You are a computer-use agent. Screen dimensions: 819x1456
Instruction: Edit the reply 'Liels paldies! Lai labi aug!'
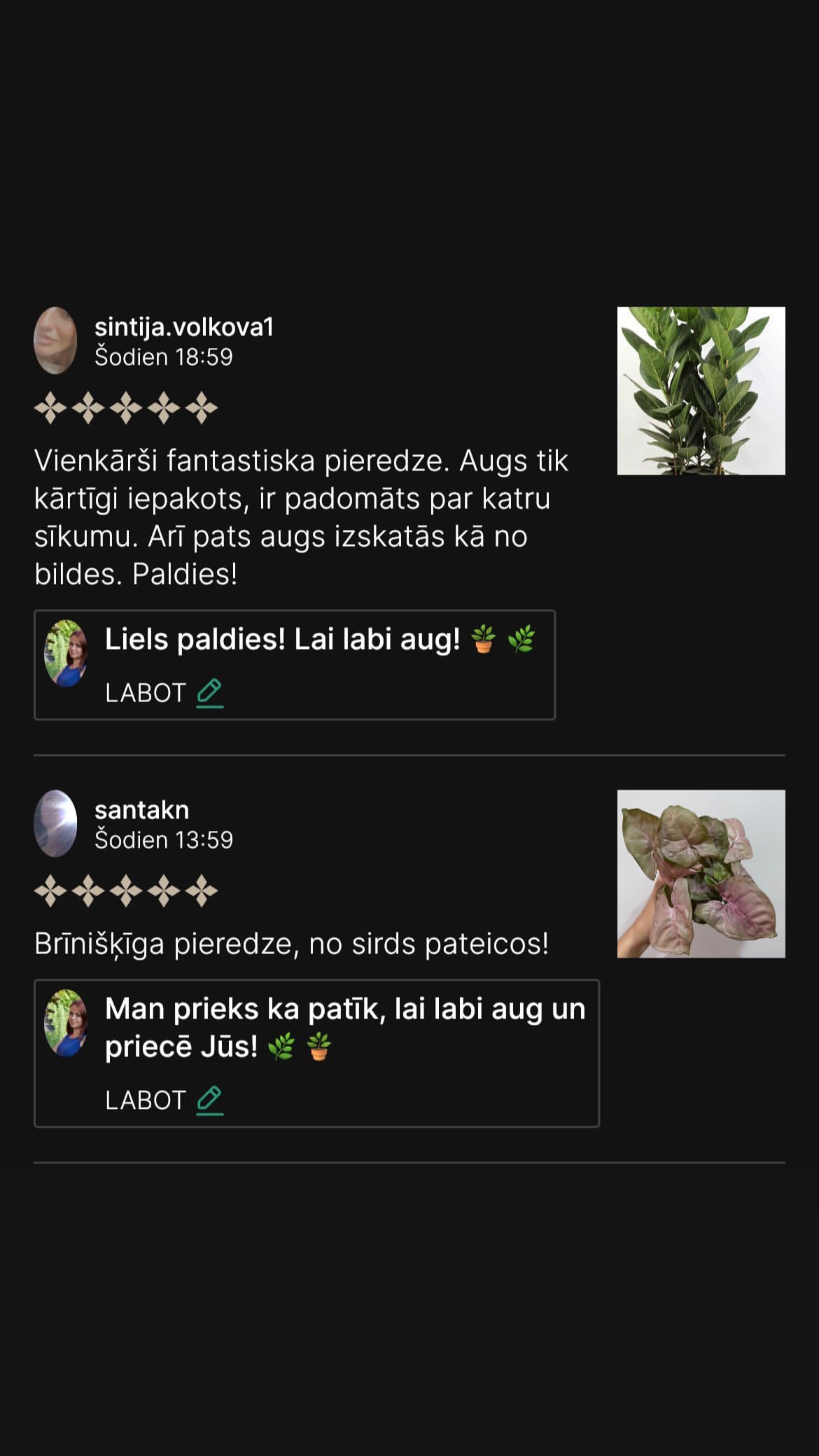pyautogui.click(x=164, y=693)
